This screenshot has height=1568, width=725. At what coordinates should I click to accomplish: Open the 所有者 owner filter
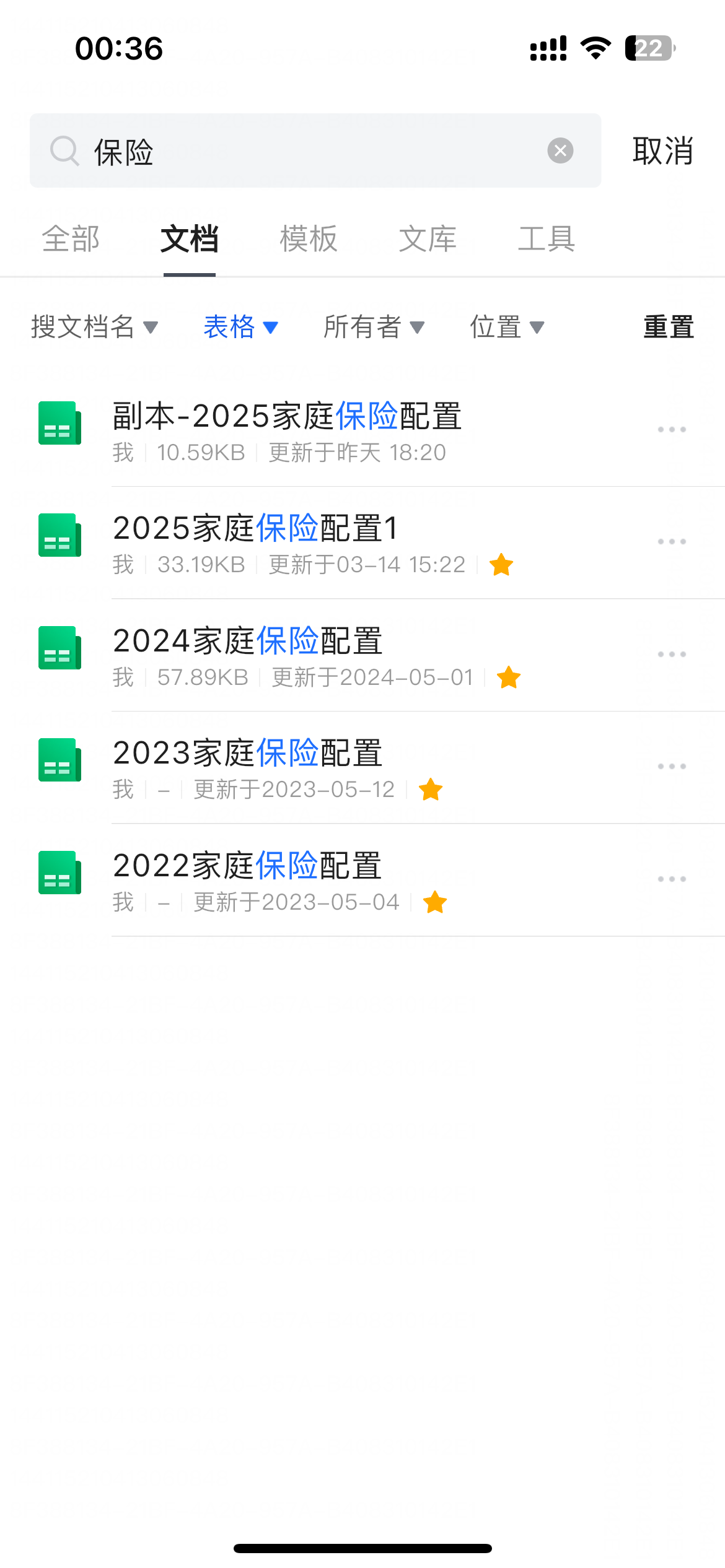(x=374, y=326)
